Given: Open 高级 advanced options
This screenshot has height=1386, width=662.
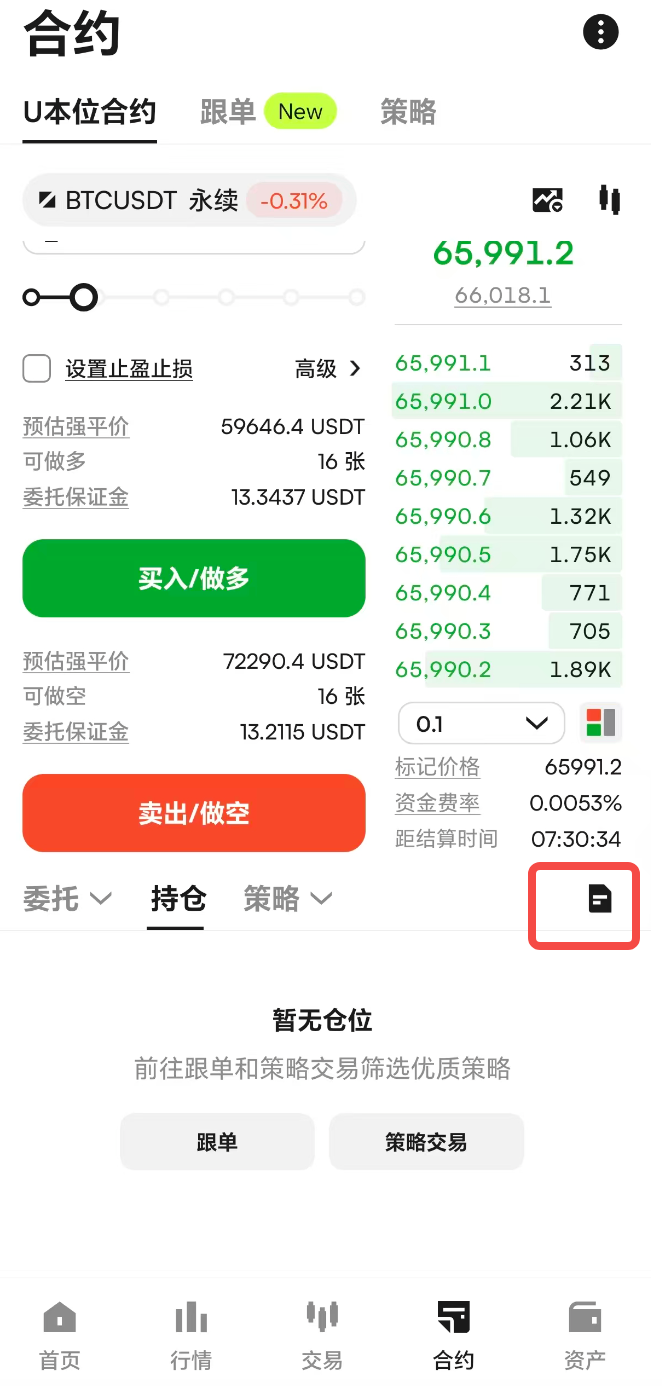Looking at the screenshot, I should tap(328, 369).
